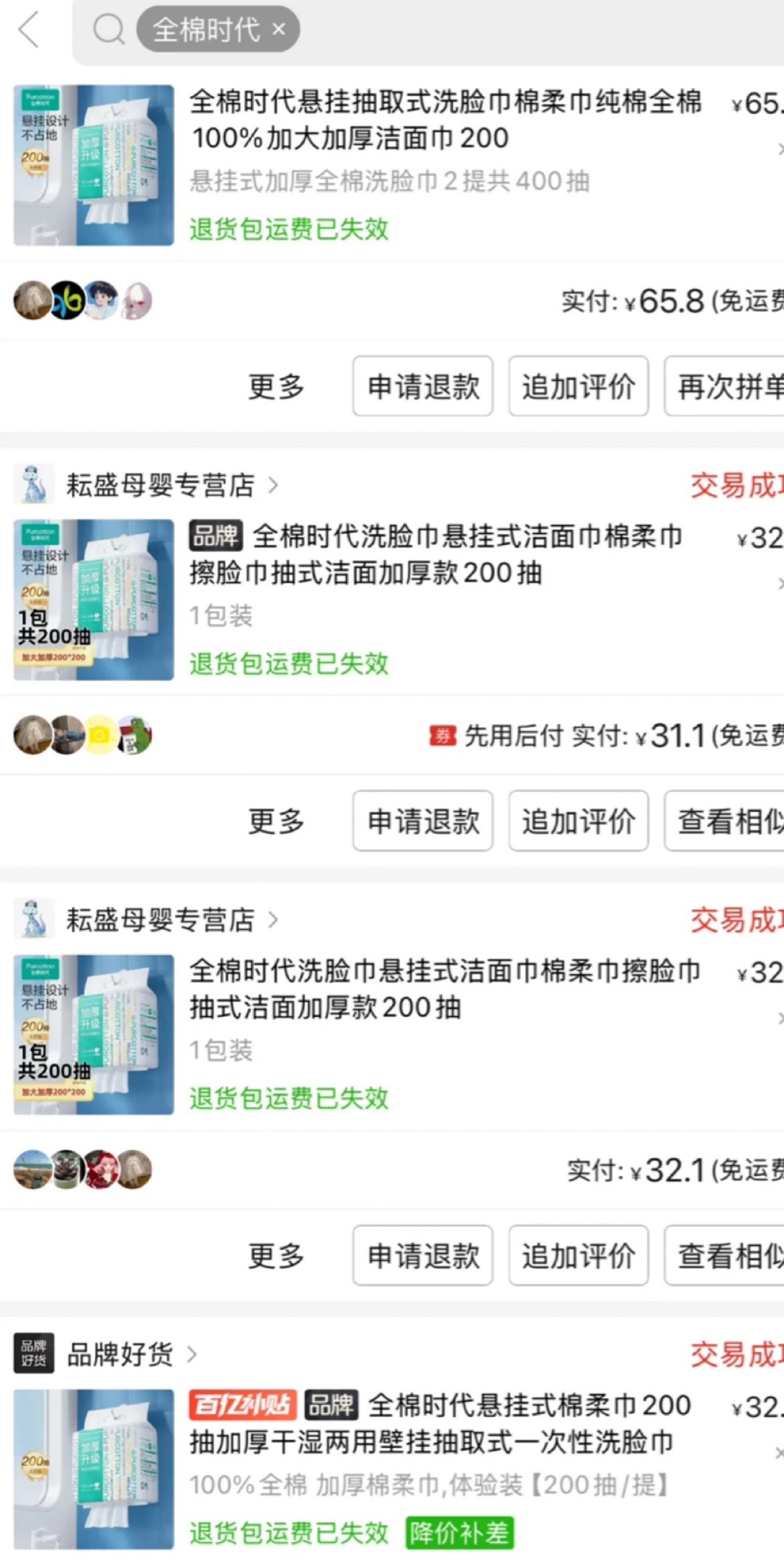The height and width of the screenshot is (1561, 784).
Task: Tap 追加评价 on the ¥31.1 order
Action: 579,822
